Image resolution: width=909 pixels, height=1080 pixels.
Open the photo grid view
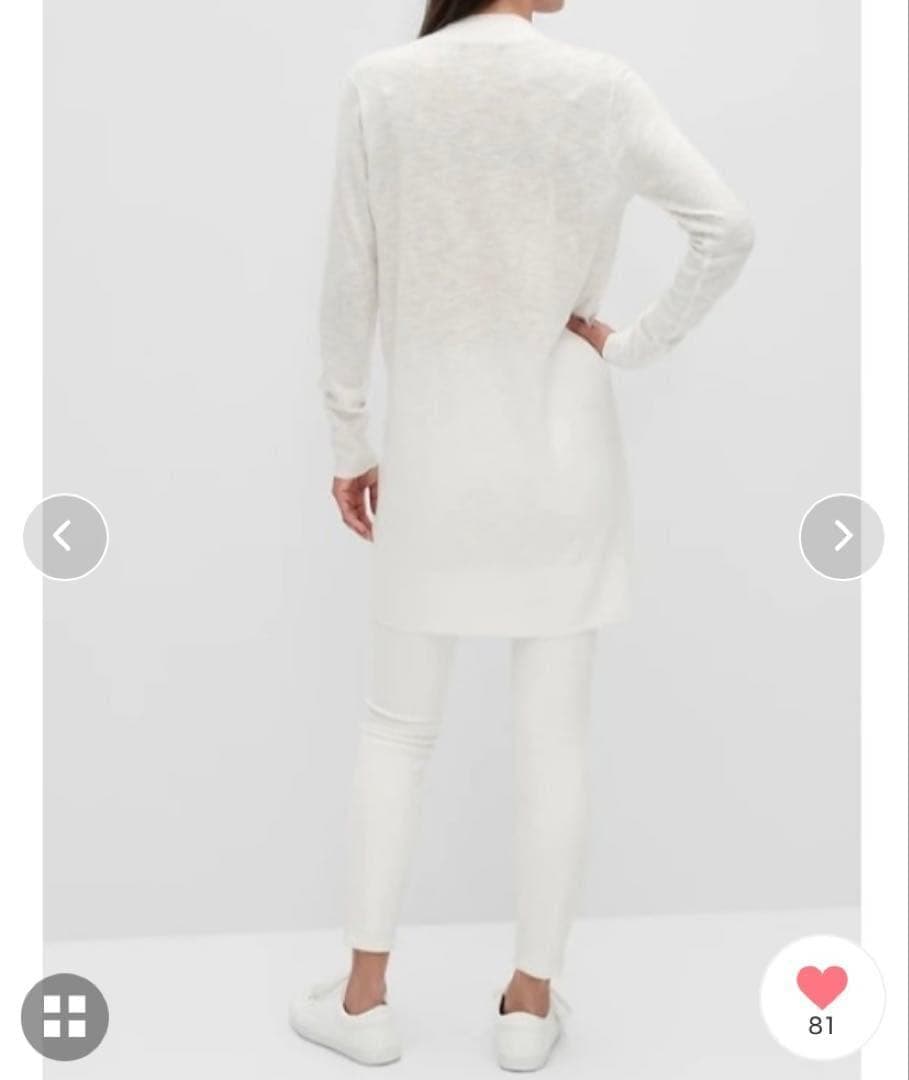pos(65,1016)
